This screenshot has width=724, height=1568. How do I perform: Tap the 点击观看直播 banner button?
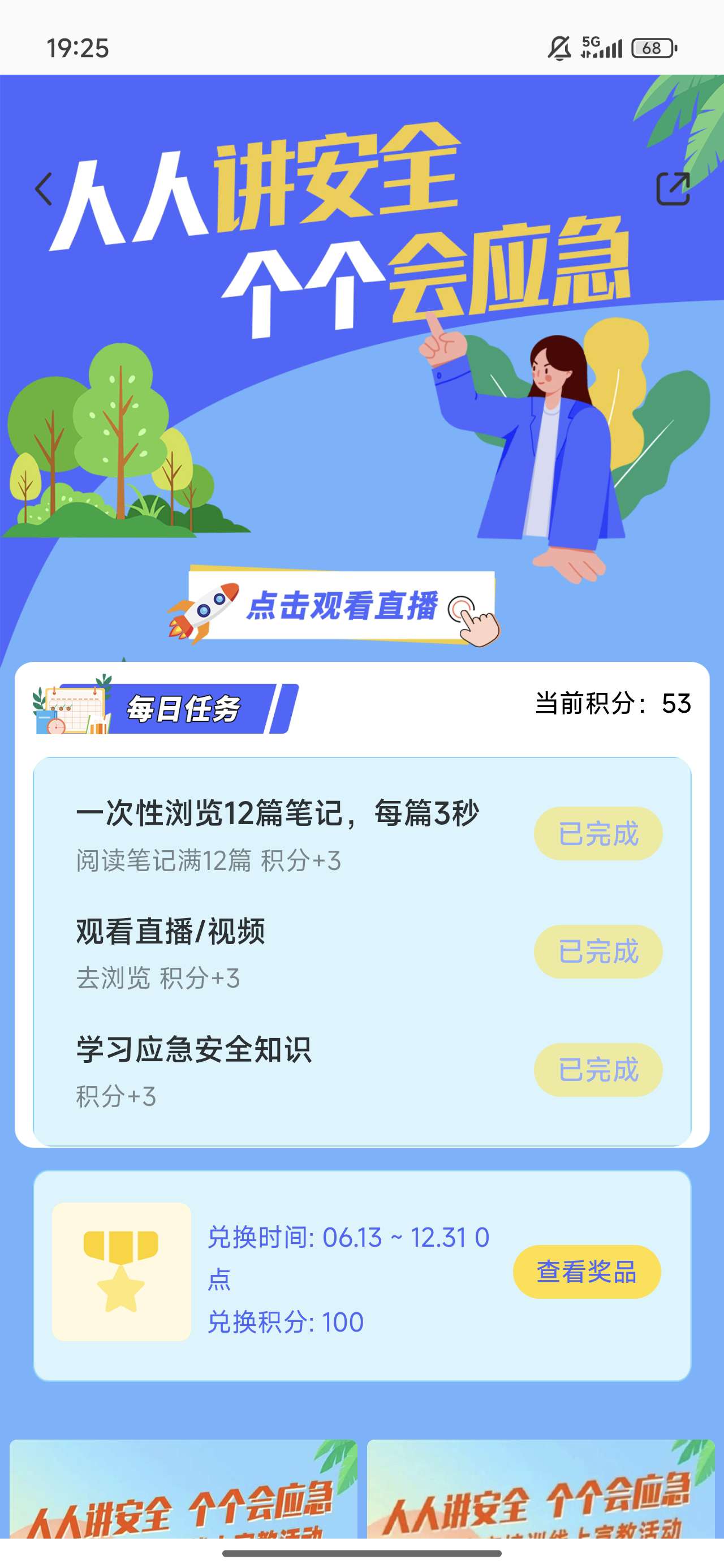tap(341, 606)
